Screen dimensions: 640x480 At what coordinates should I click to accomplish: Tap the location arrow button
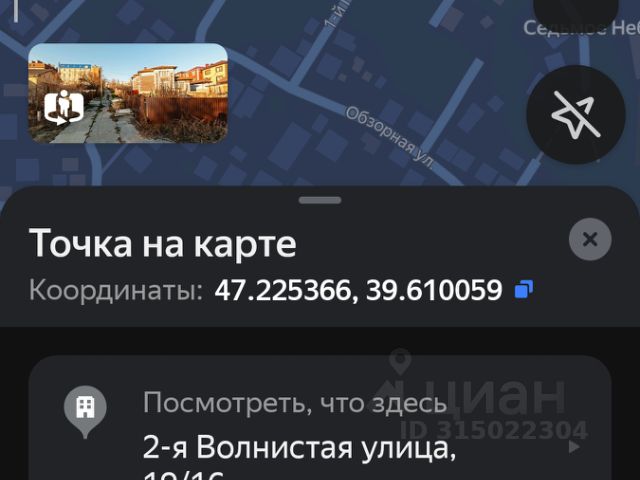pos(575,115)
